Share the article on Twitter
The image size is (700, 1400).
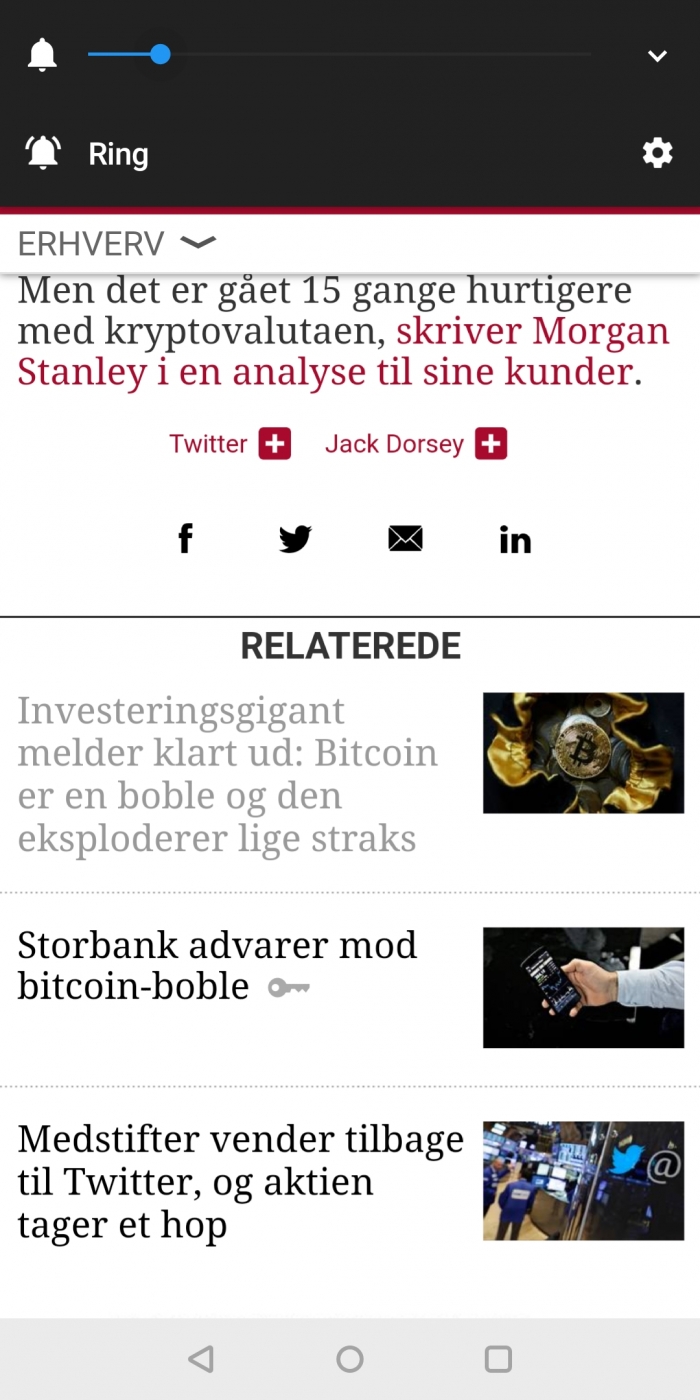click(295, 539)
